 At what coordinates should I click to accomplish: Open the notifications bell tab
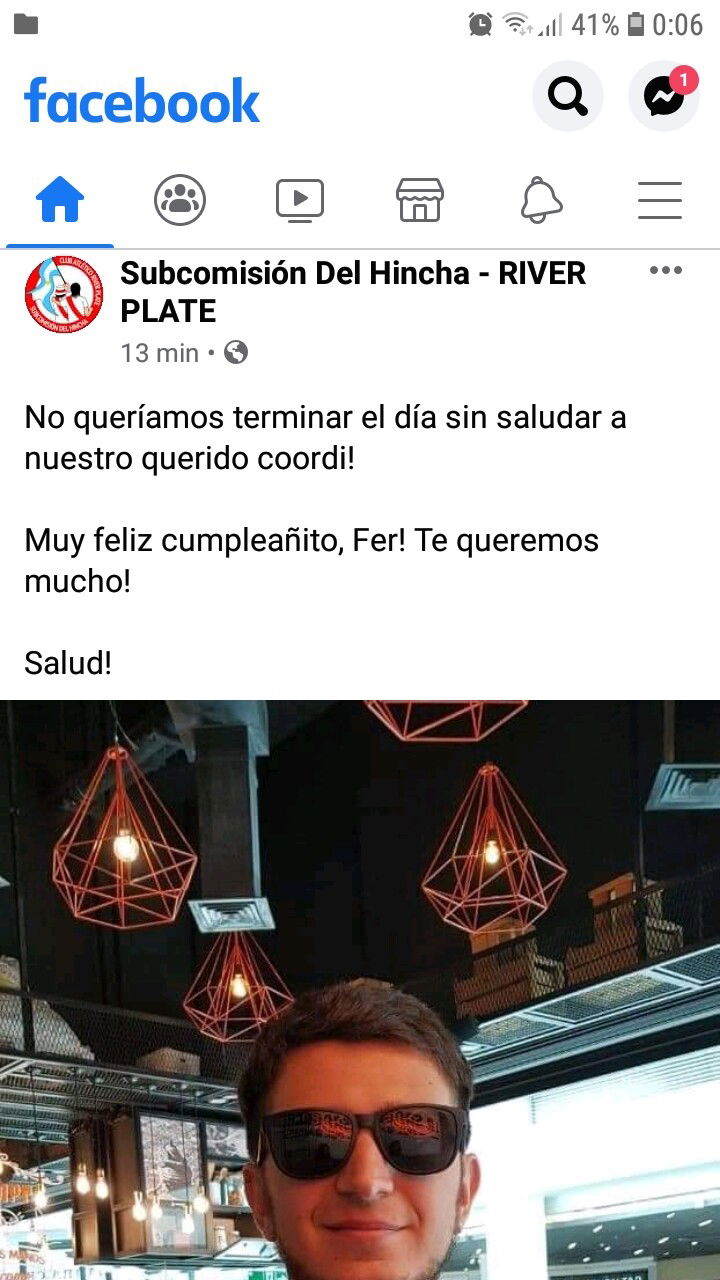pyautogui.click(x=541, y=200)
